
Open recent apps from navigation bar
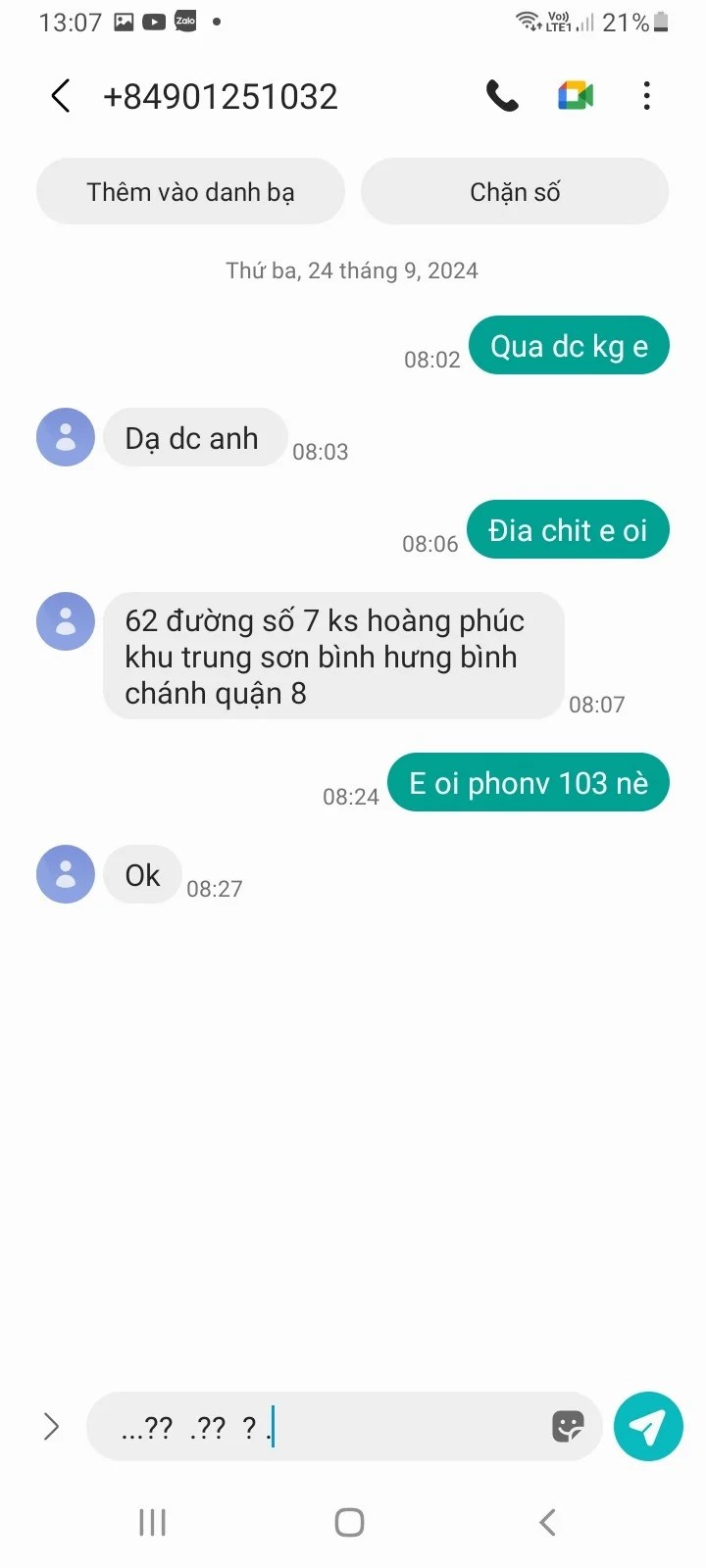153,1522
